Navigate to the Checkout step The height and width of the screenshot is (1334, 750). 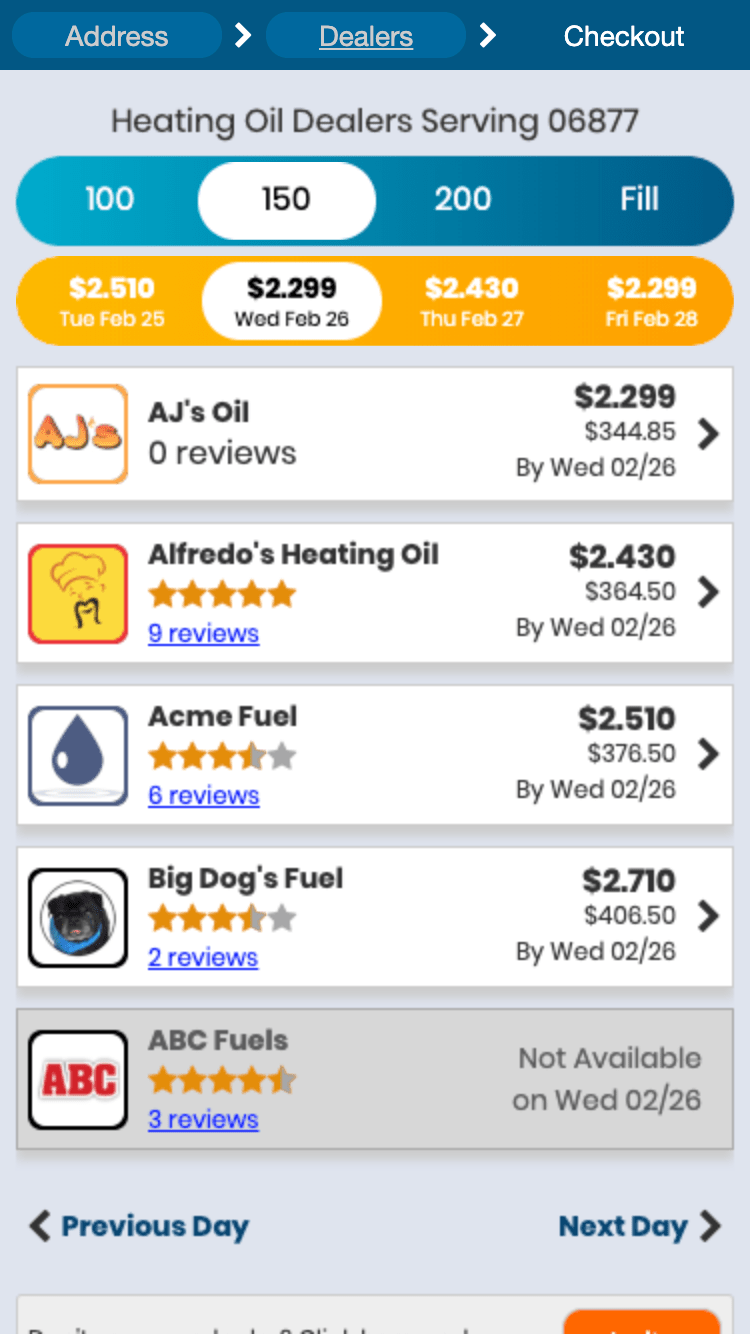pos(623,36)
